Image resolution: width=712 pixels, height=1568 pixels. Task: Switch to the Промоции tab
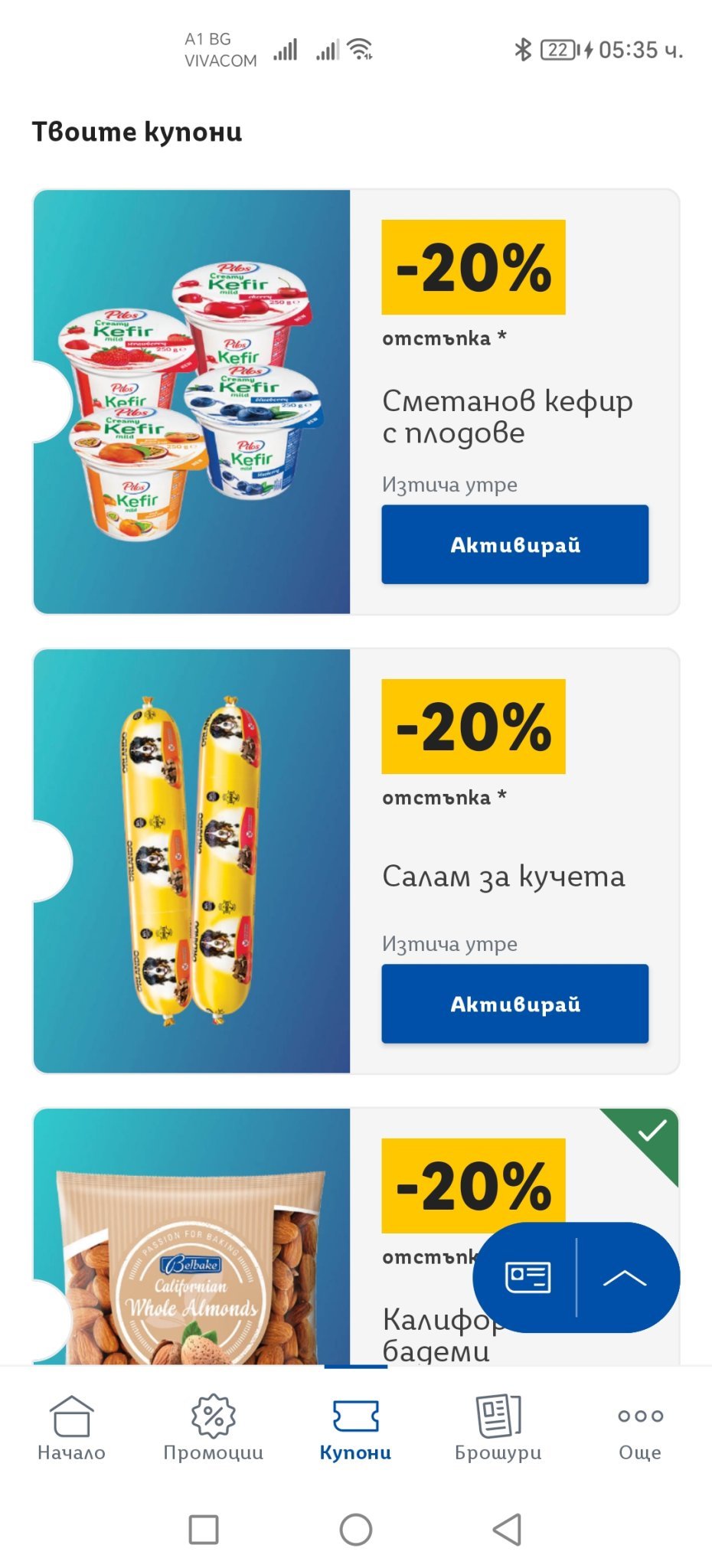[214, 1428]
